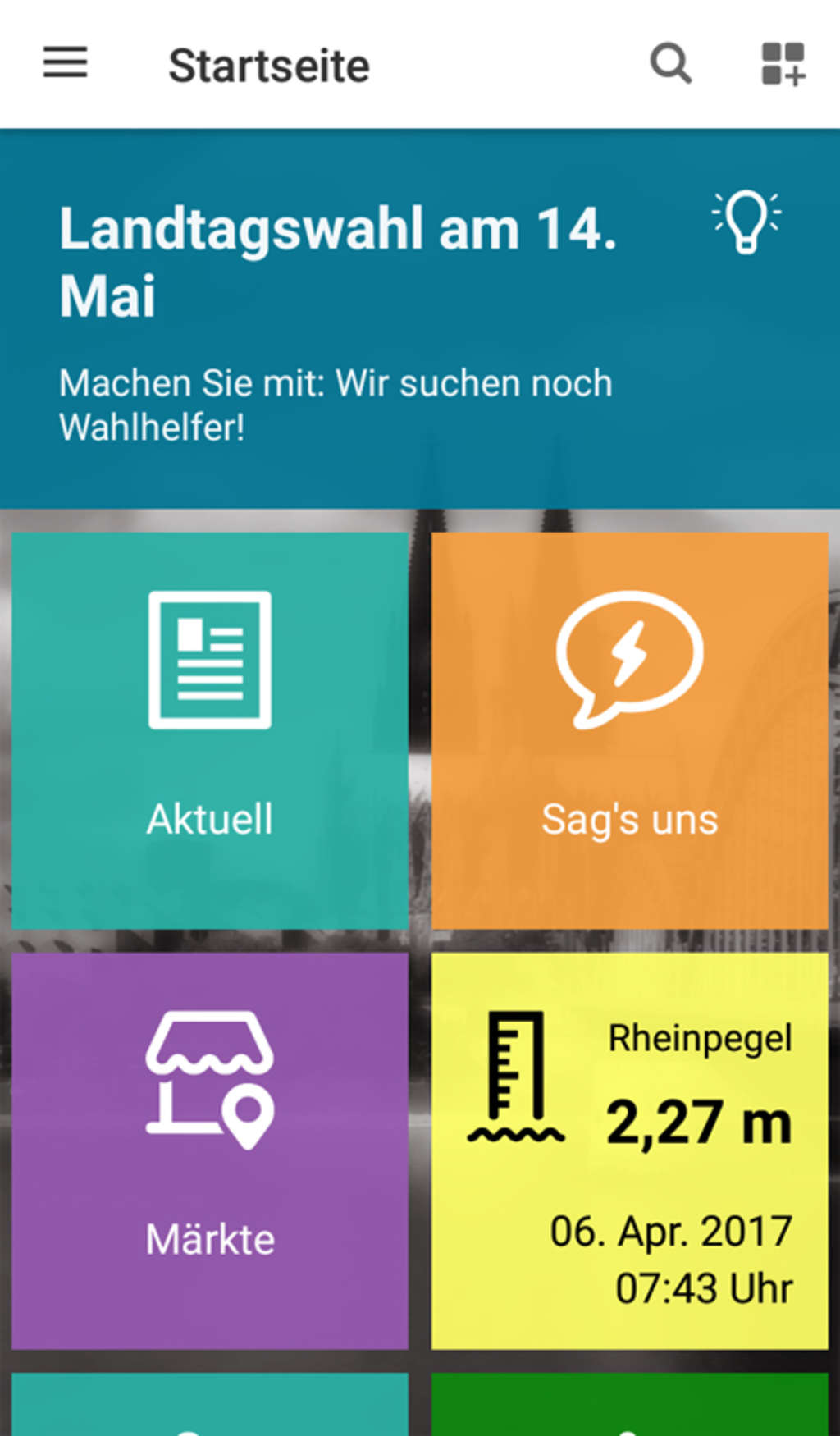View the Rheinpegel water level tile
Image resolution: width=840 pixels, height=1436 pixels.
[x=629, y=1150]
